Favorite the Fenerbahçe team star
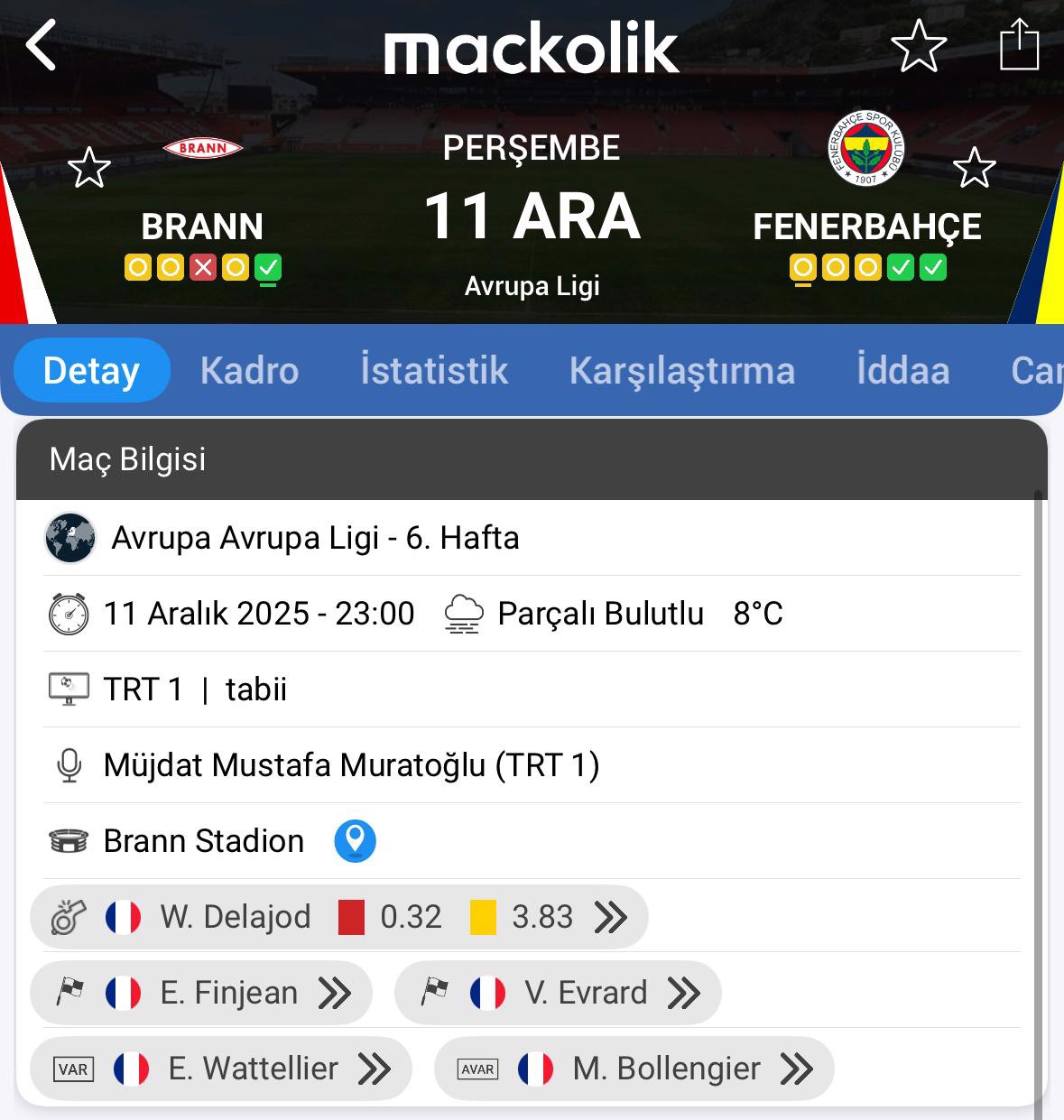1064x1120 pixels. (x=974, y=168)
